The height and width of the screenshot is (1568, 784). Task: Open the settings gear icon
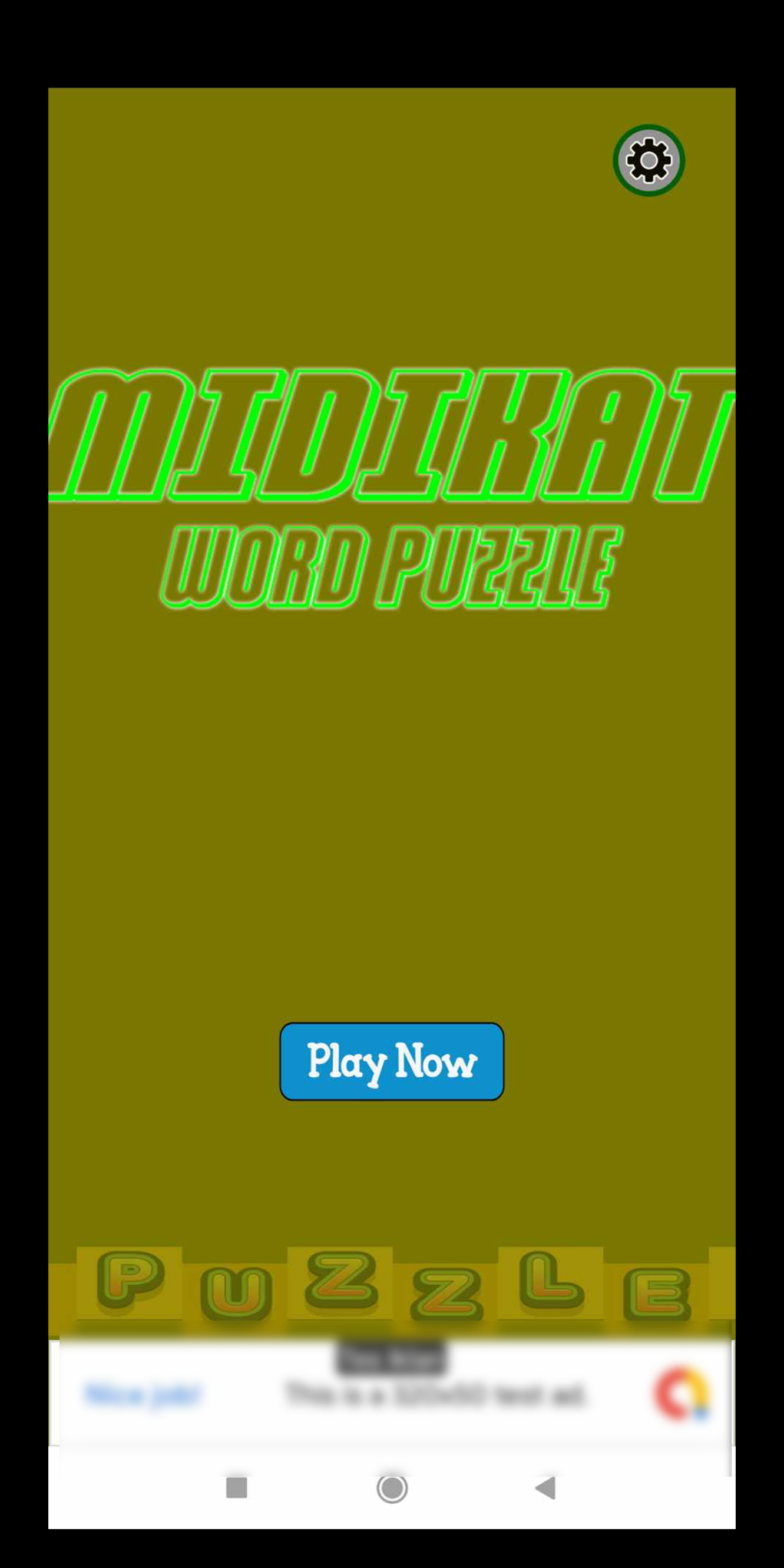point(649,161)
